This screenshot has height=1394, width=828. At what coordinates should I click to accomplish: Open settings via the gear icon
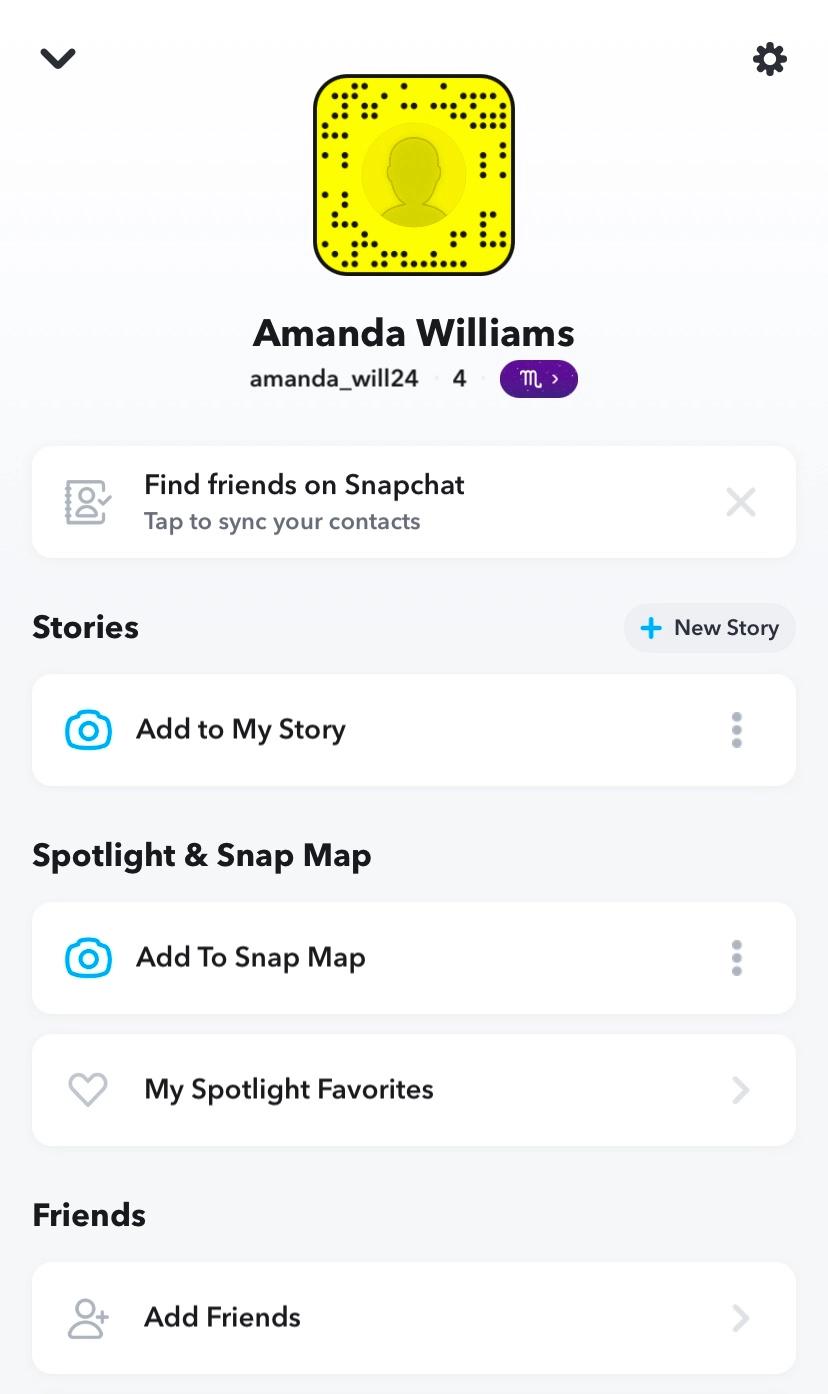tap(769, 59)
